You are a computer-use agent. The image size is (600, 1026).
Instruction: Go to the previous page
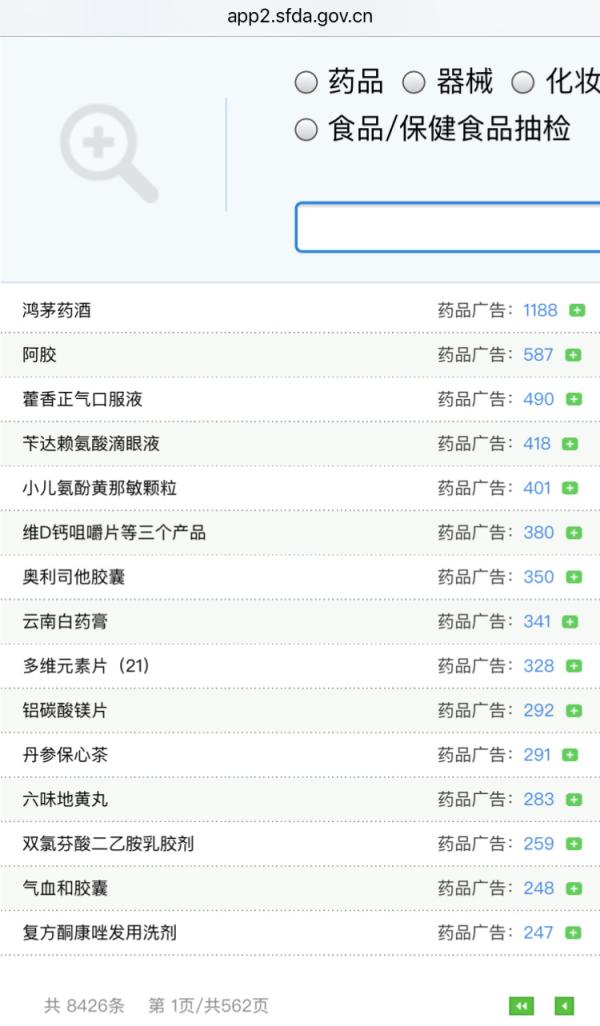(565, 1006)
